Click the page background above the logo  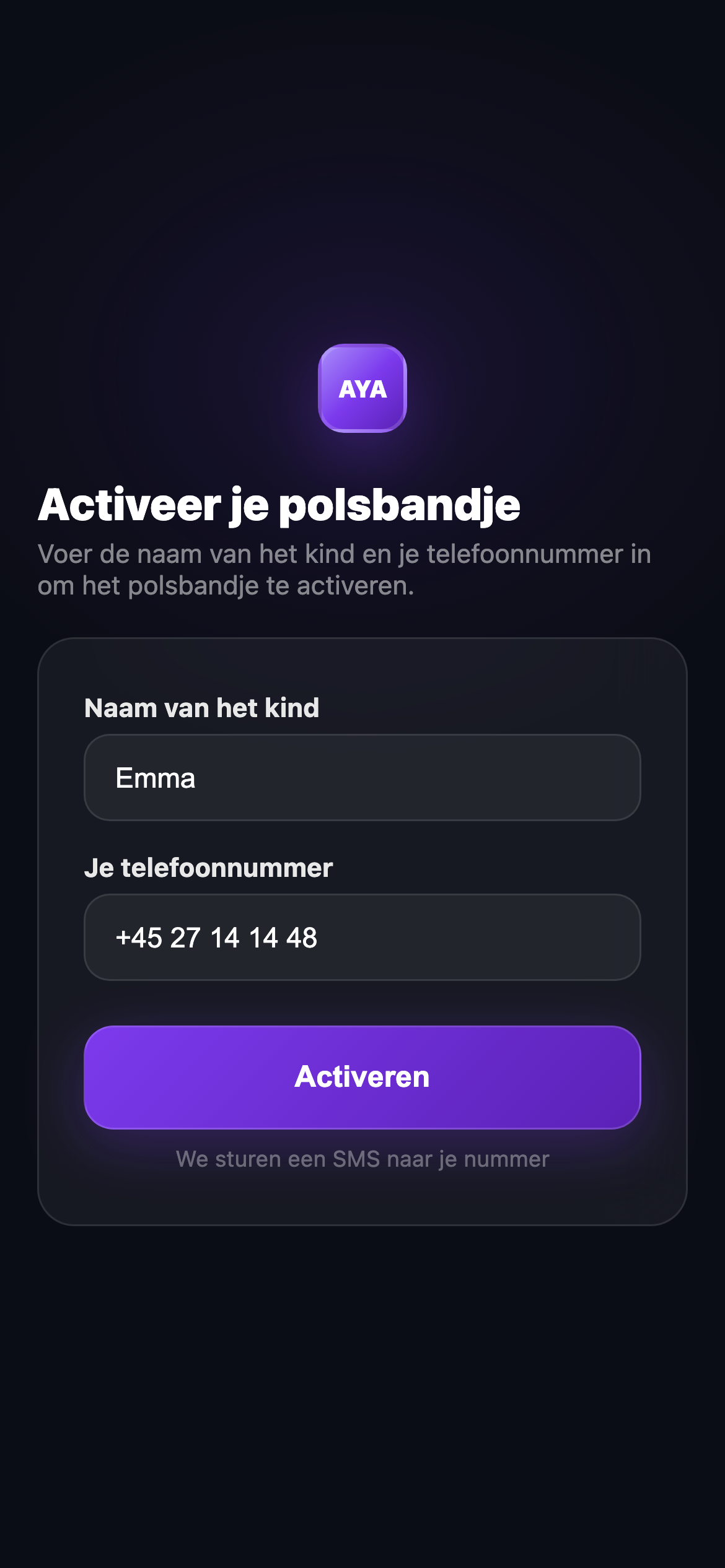(x=362, y=186)
